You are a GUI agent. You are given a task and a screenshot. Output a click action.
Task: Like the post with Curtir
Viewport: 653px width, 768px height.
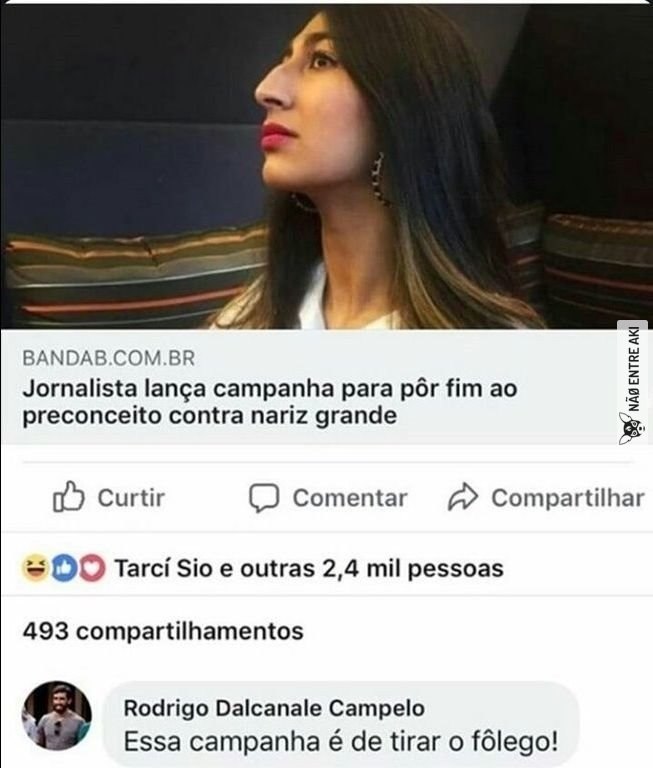109,498
